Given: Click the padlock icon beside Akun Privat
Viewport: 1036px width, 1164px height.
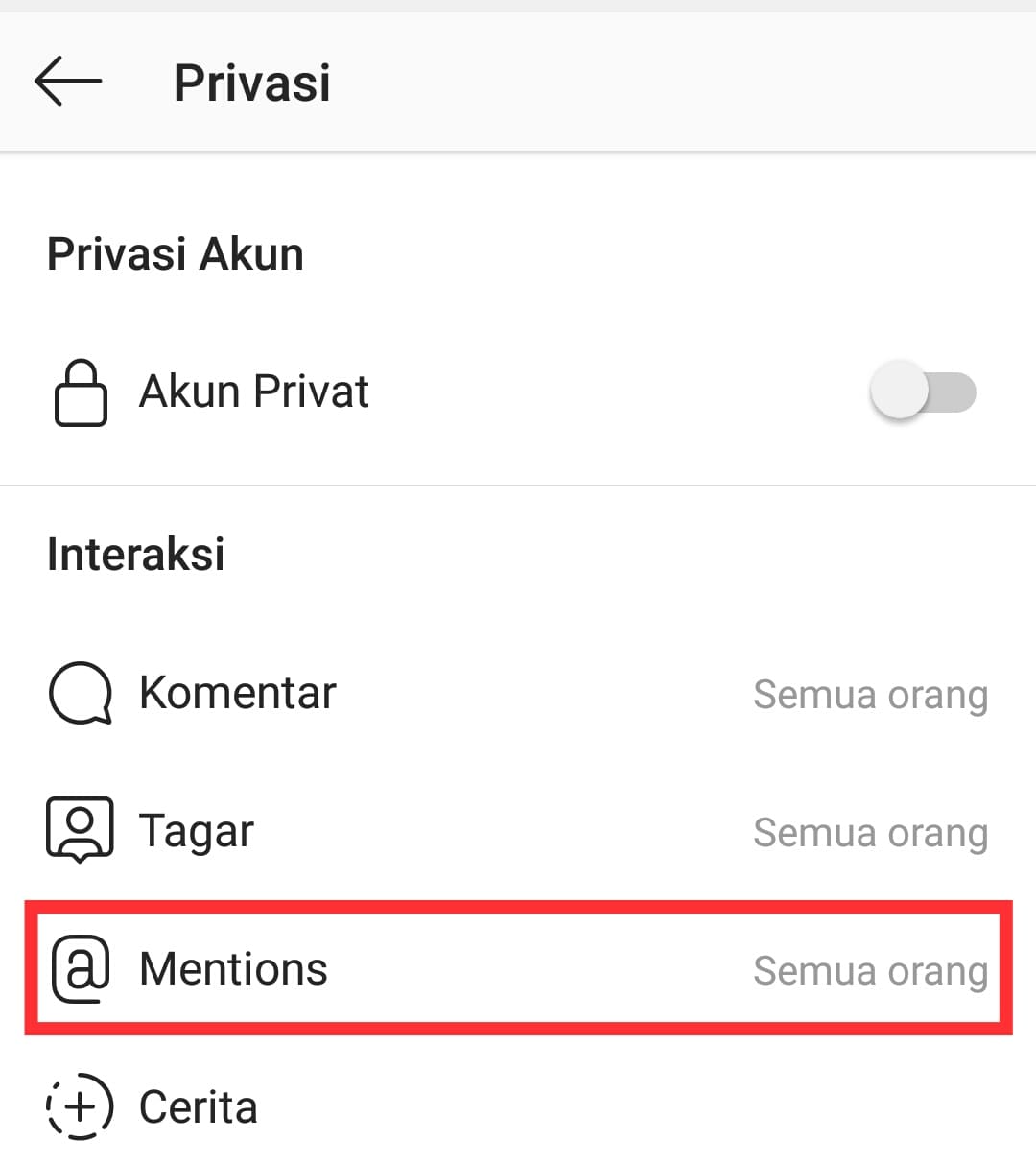Looking at the screenshot, I should point(81,391).
